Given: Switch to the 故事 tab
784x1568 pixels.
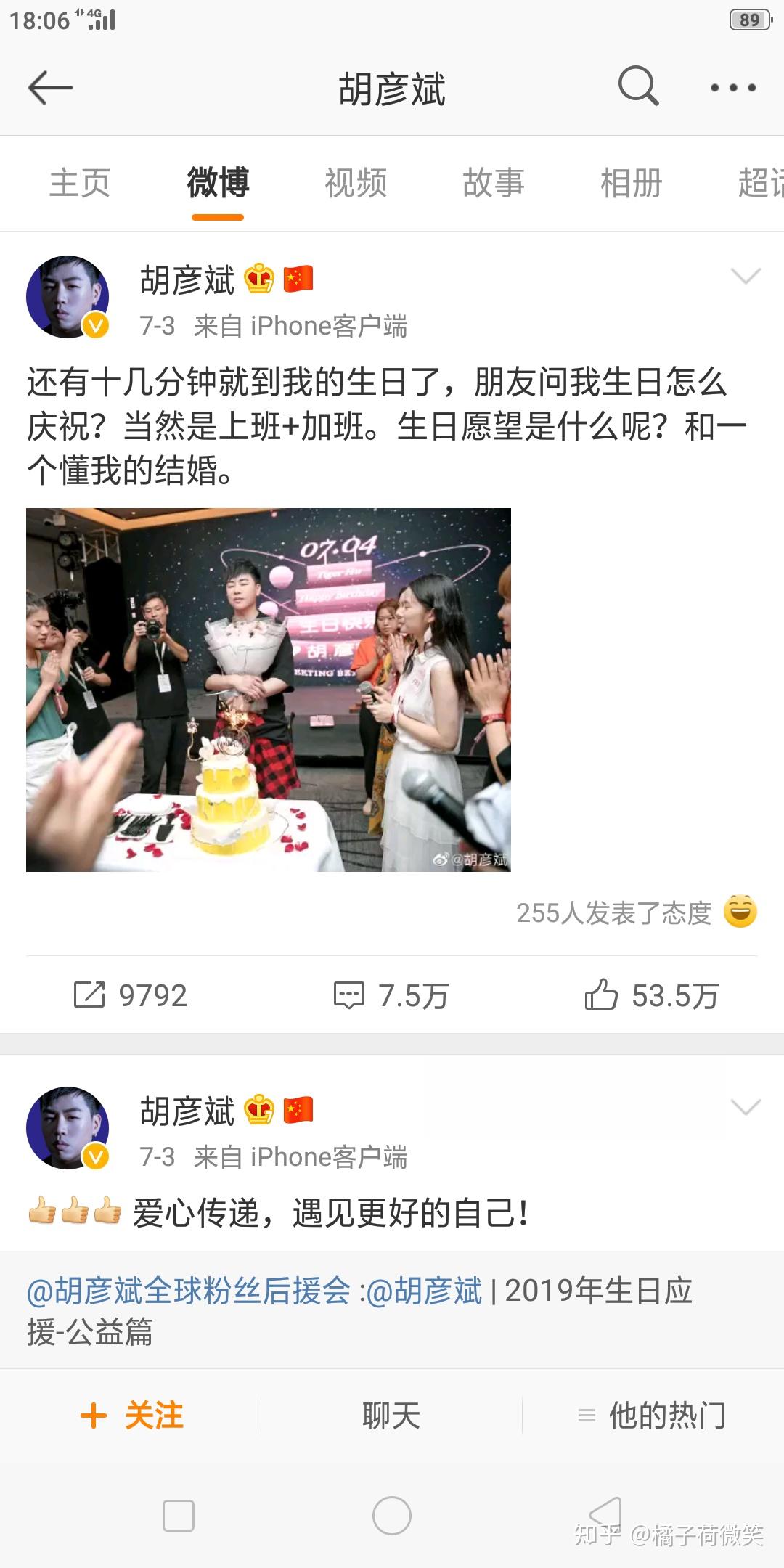Looking at the screenshot, I should point(494,182).
